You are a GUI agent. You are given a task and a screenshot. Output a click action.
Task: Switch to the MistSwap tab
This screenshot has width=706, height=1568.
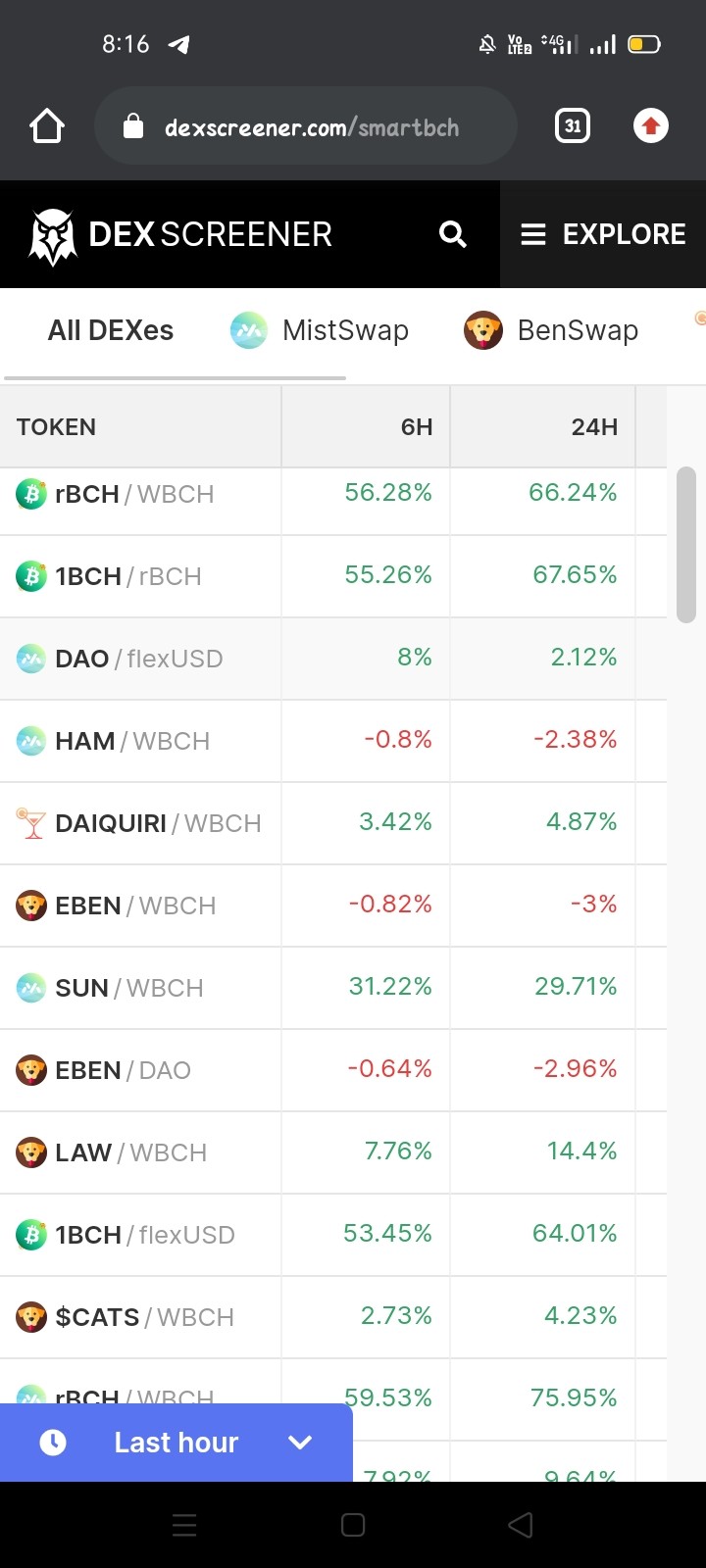pyautogui.click(x=320, y=331)
